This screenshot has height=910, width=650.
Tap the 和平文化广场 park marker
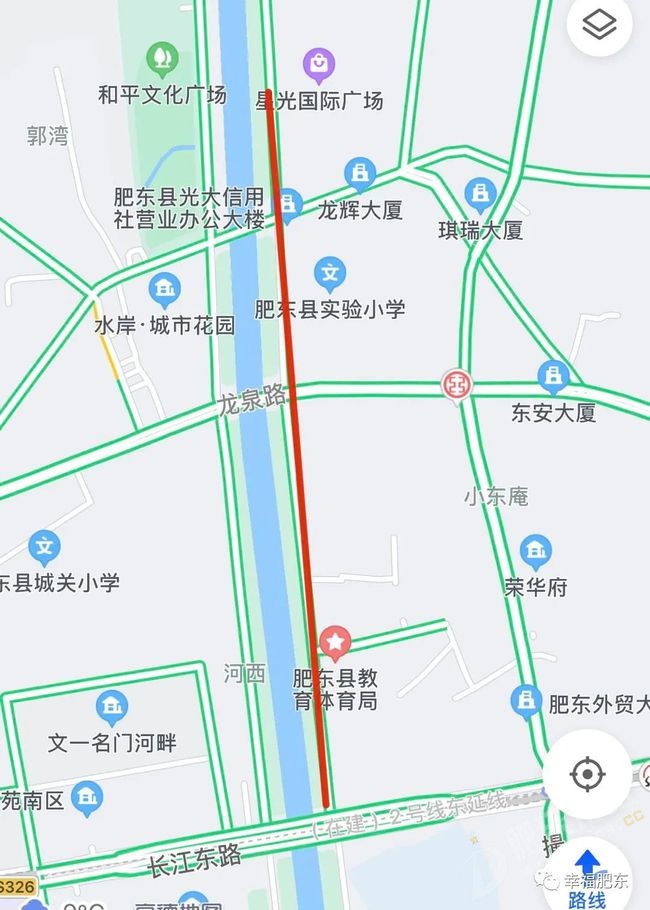click(x=161, y=60)
